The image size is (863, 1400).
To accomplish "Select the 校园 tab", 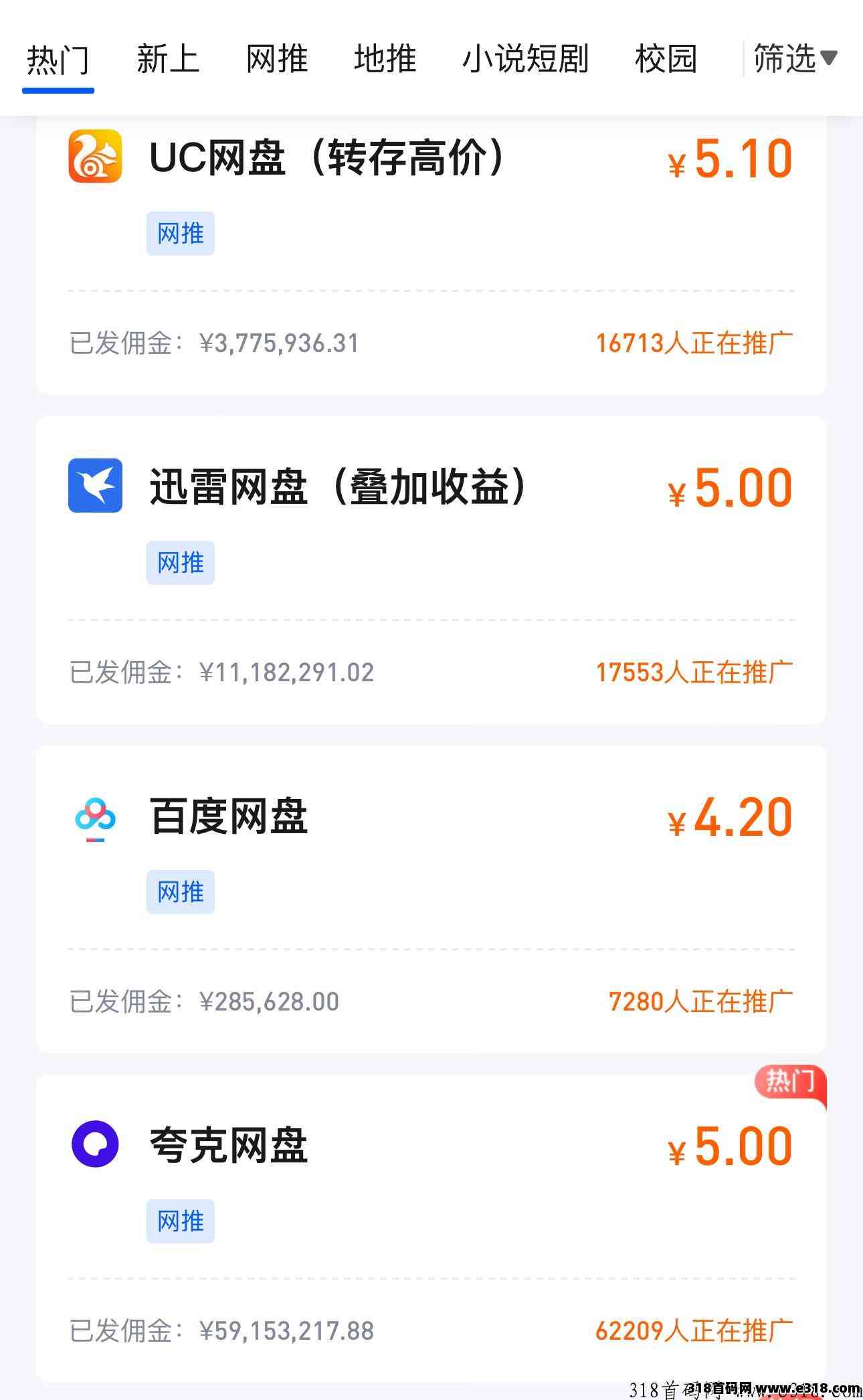I will pyautogui.click(x=666, y=59).
